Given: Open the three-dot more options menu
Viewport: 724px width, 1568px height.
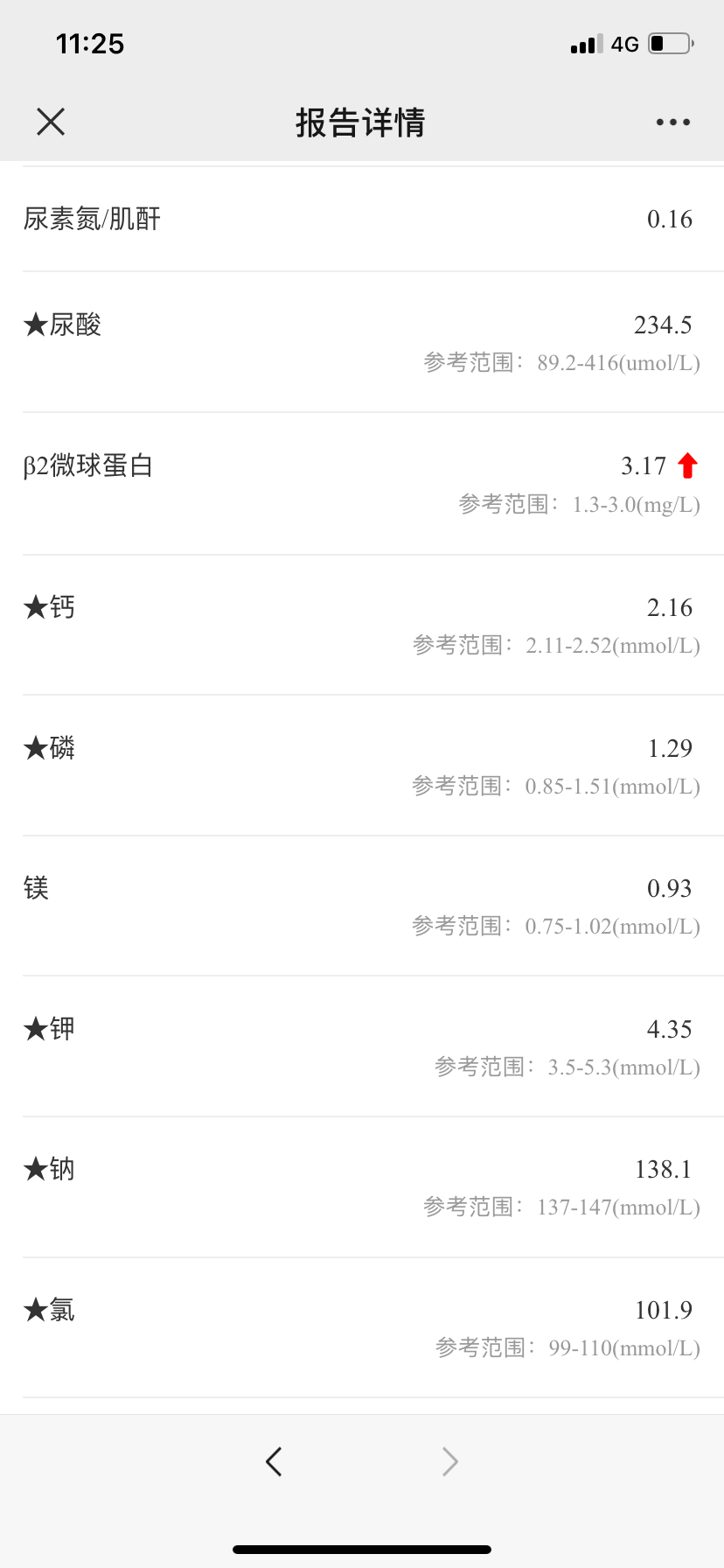Looking at the screenshot, I should point(673,122).
